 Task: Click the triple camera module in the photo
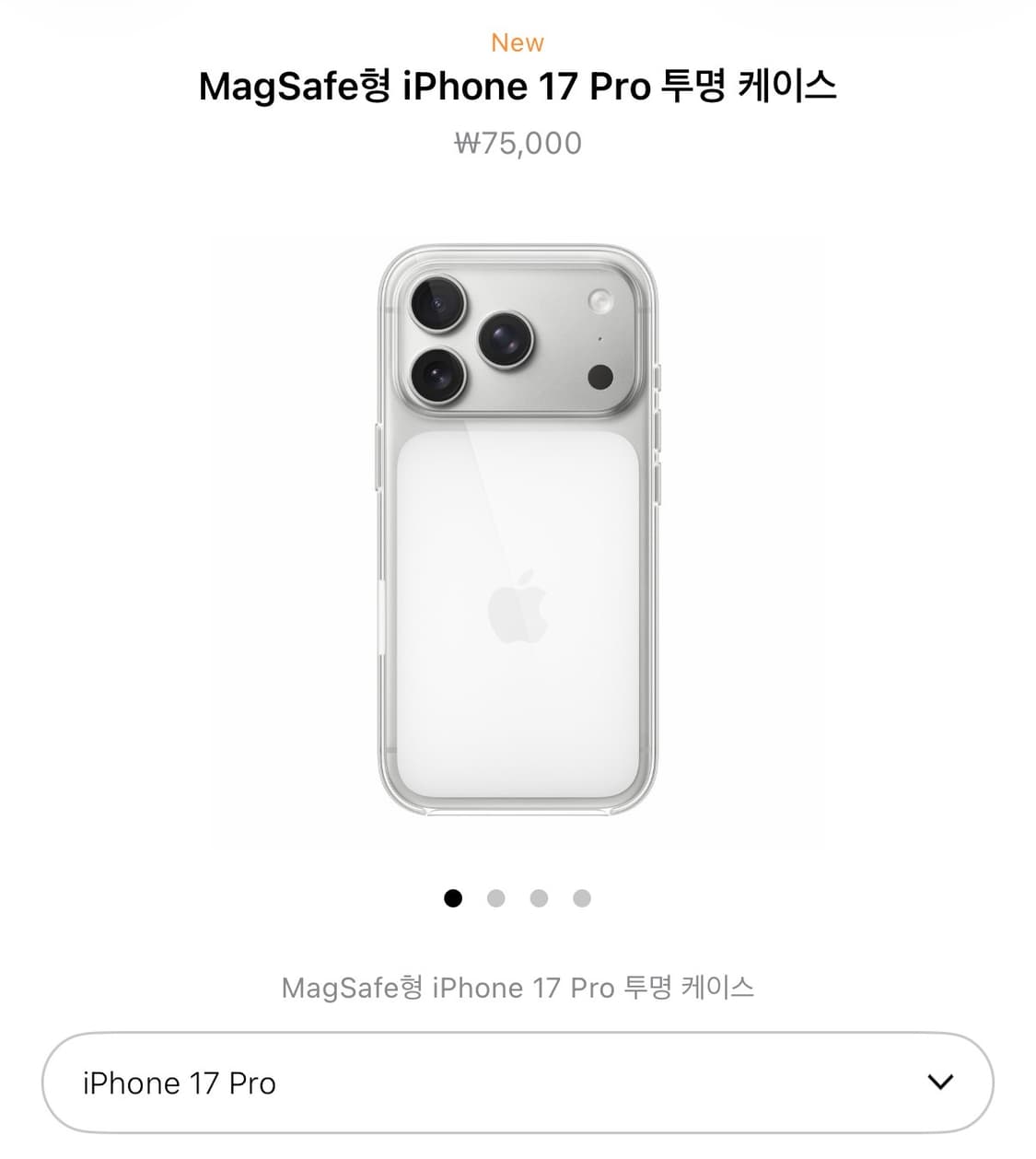click(479, 343)
